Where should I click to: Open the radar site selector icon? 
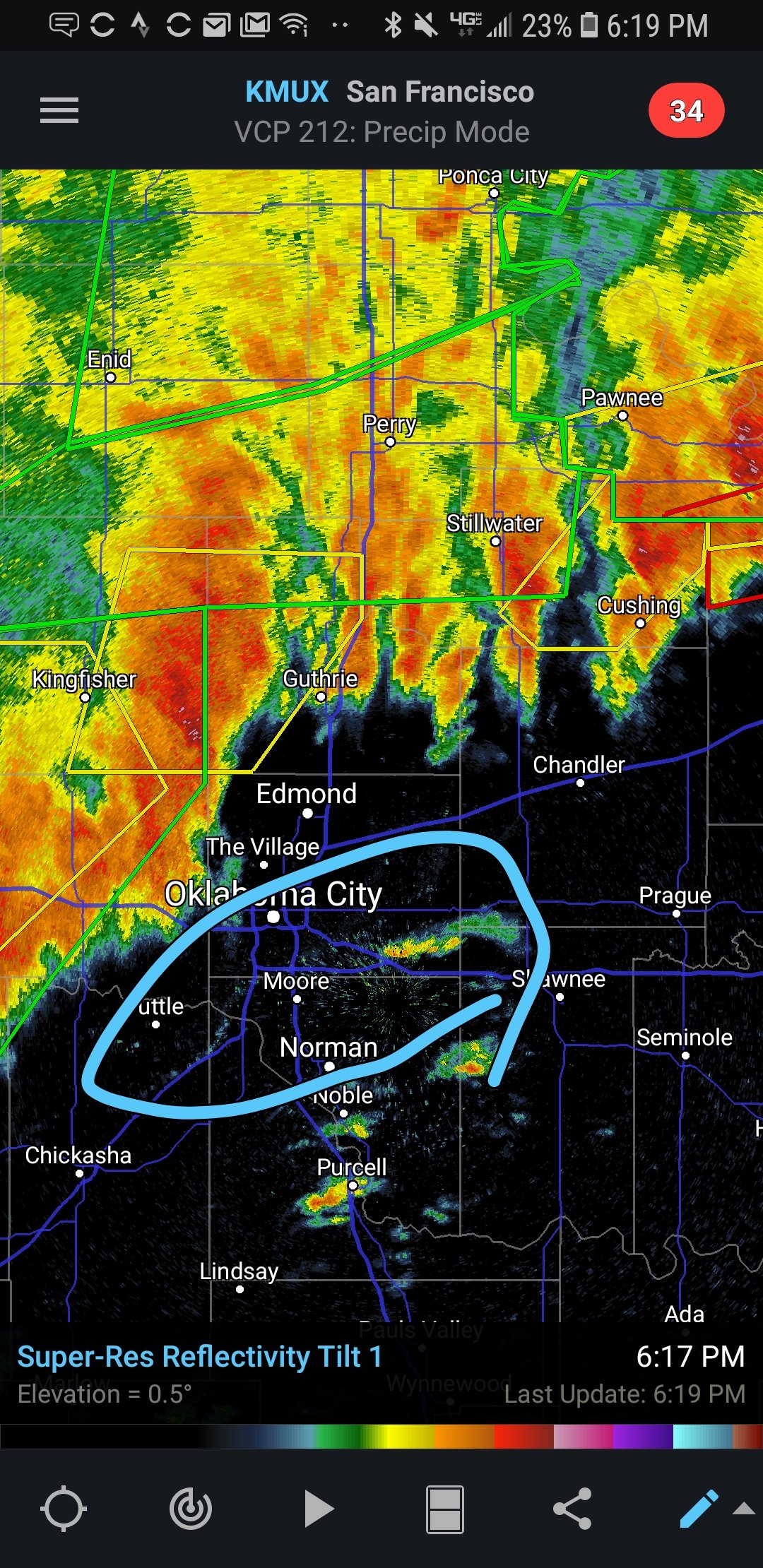[x=191, y=1508]
